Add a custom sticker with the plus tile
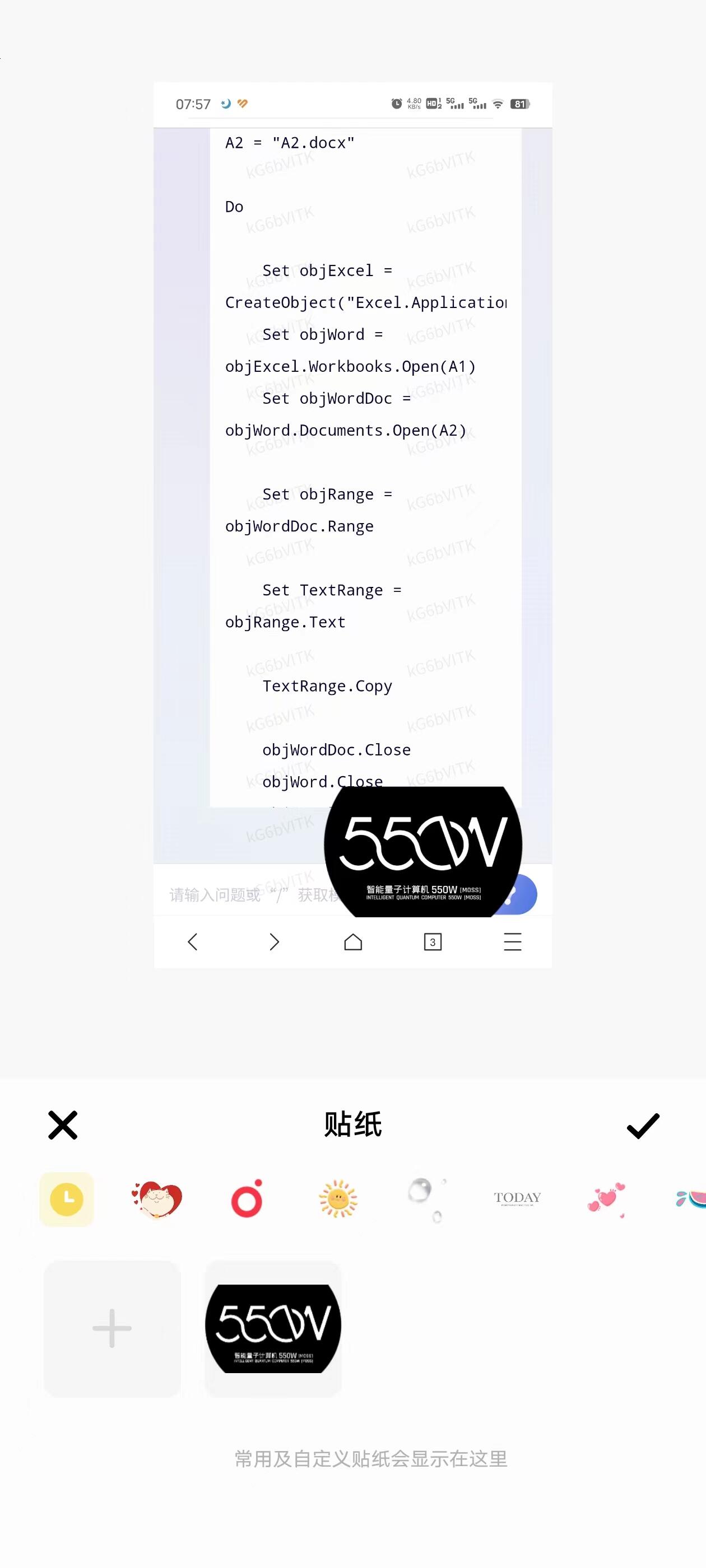Image resolution: width=706 pixels, height=1568 pixels. (112, 1328)
